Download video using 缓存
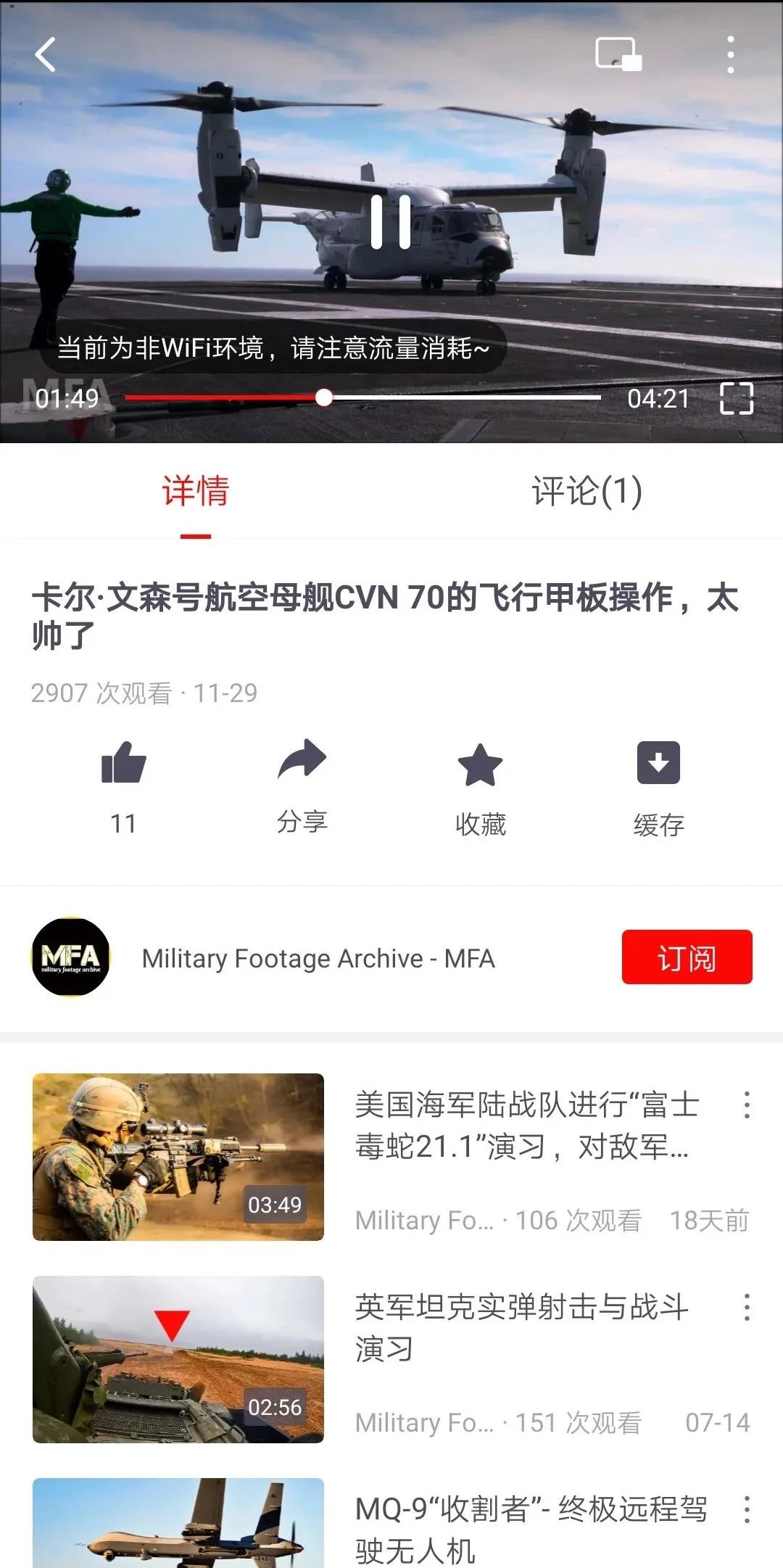Image resolution: width=783 pixels, height=1568 pixels. (x=658, y=765)
